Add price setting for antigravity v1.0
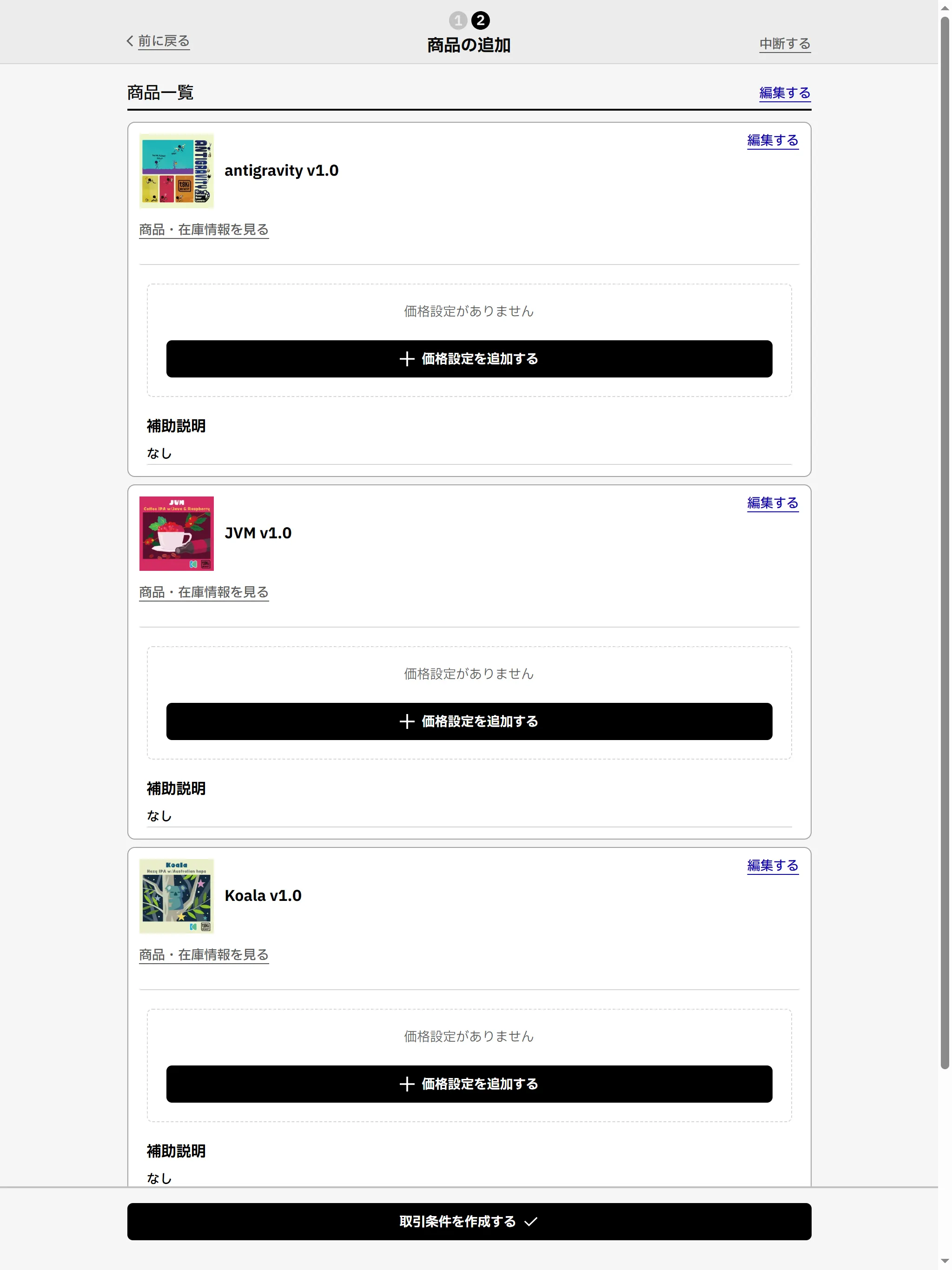The width and height of the screenshot is (952, 1270). coord(469,359)
